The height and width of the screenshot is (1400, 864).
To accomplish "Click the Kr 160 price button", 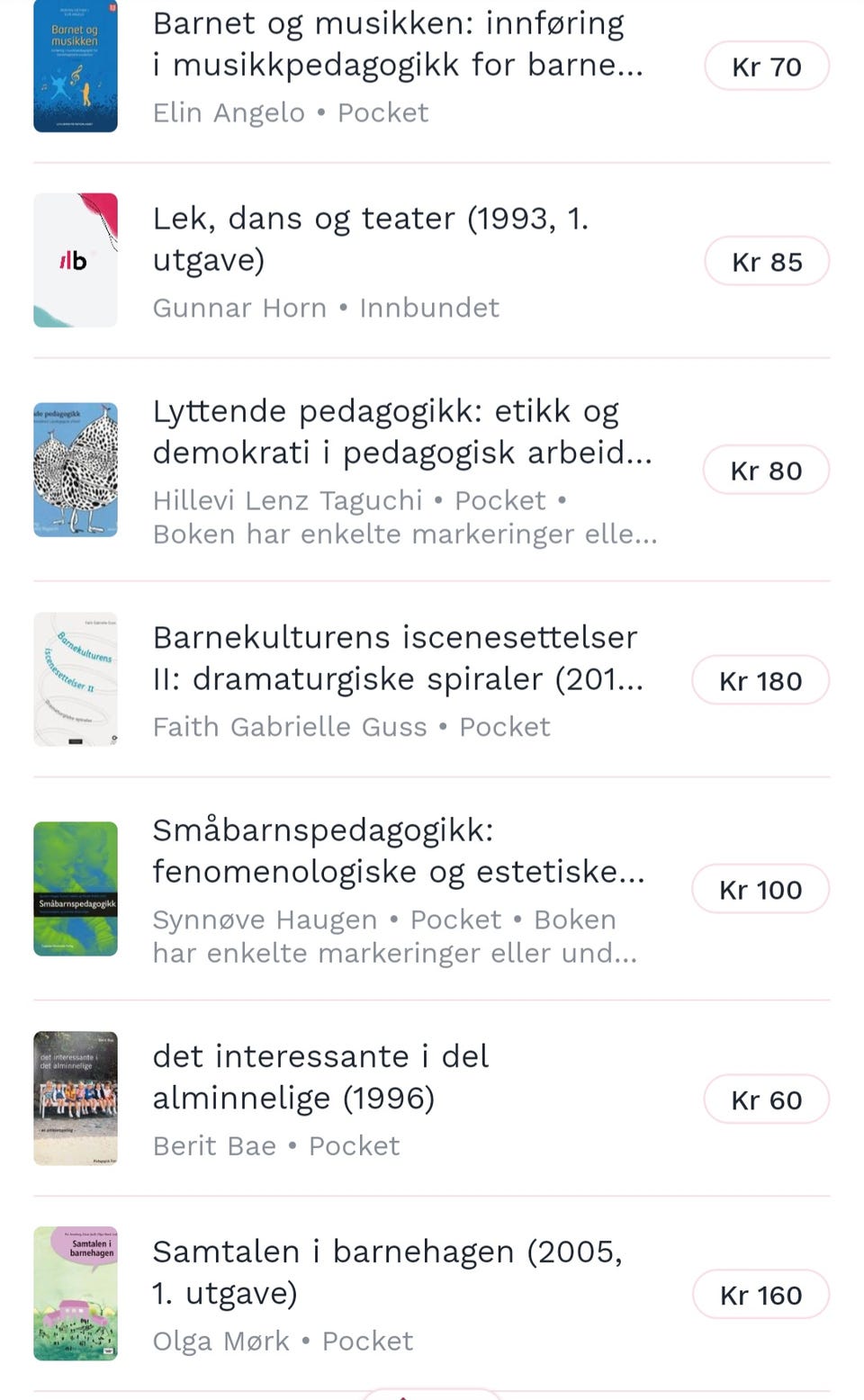I will 760,1294.
